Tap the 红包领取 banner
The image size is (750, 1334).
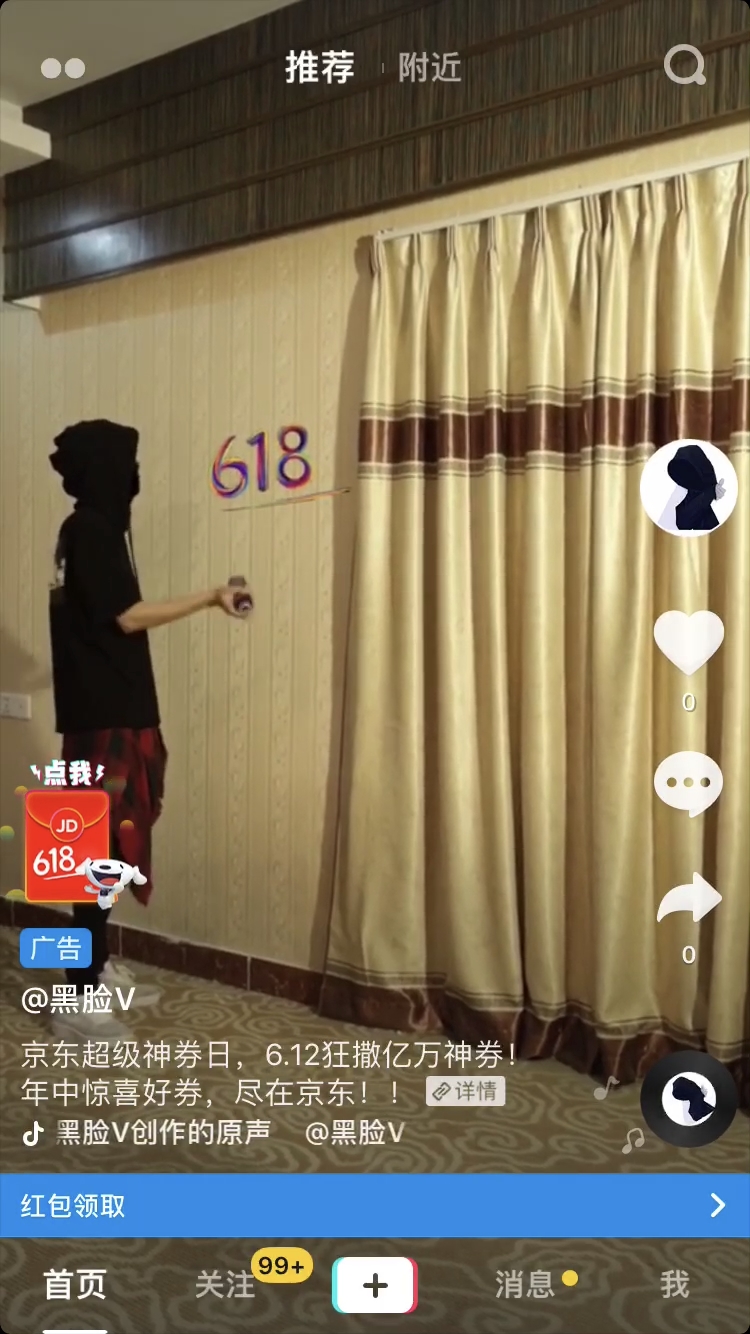point(375,1205)
